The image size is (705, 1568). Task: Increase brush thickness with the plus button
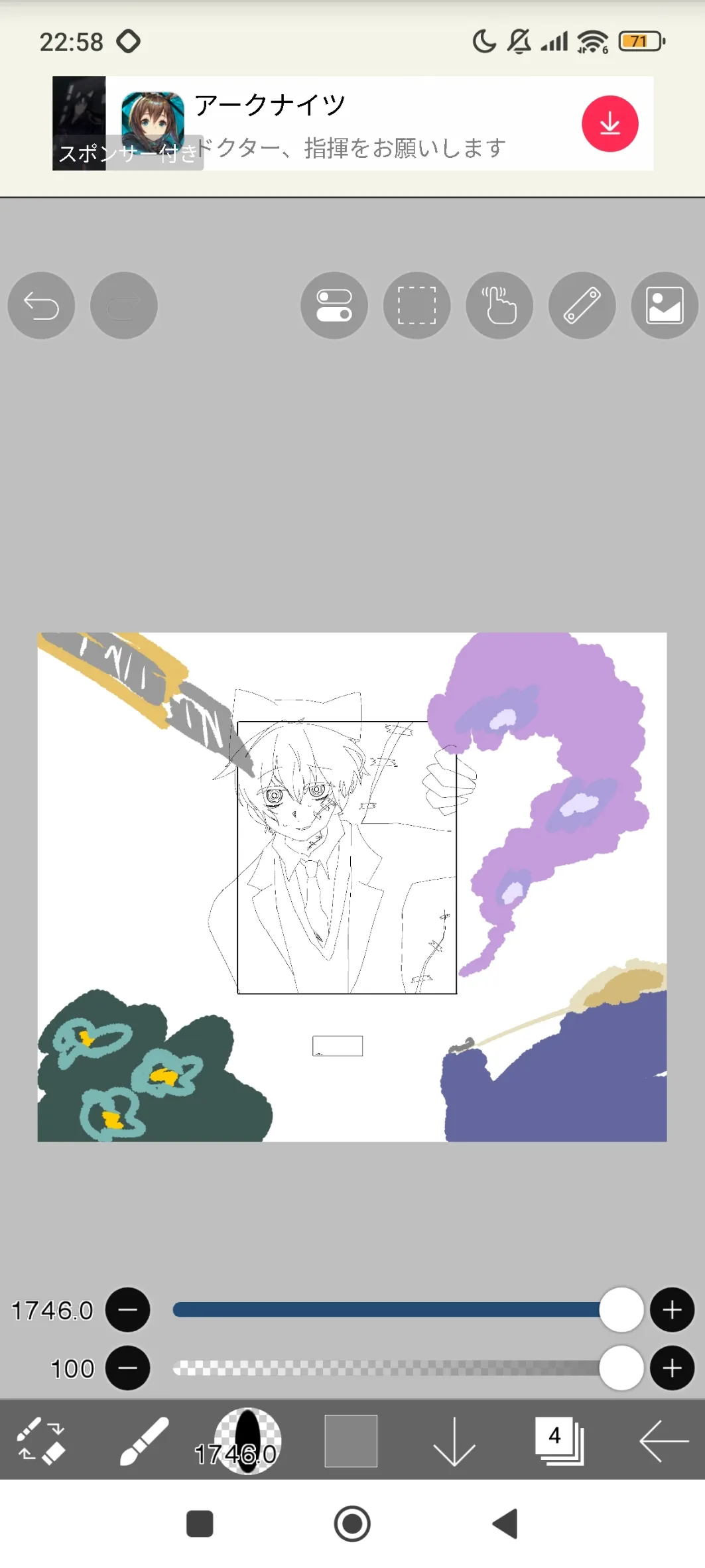[673, 1309]
